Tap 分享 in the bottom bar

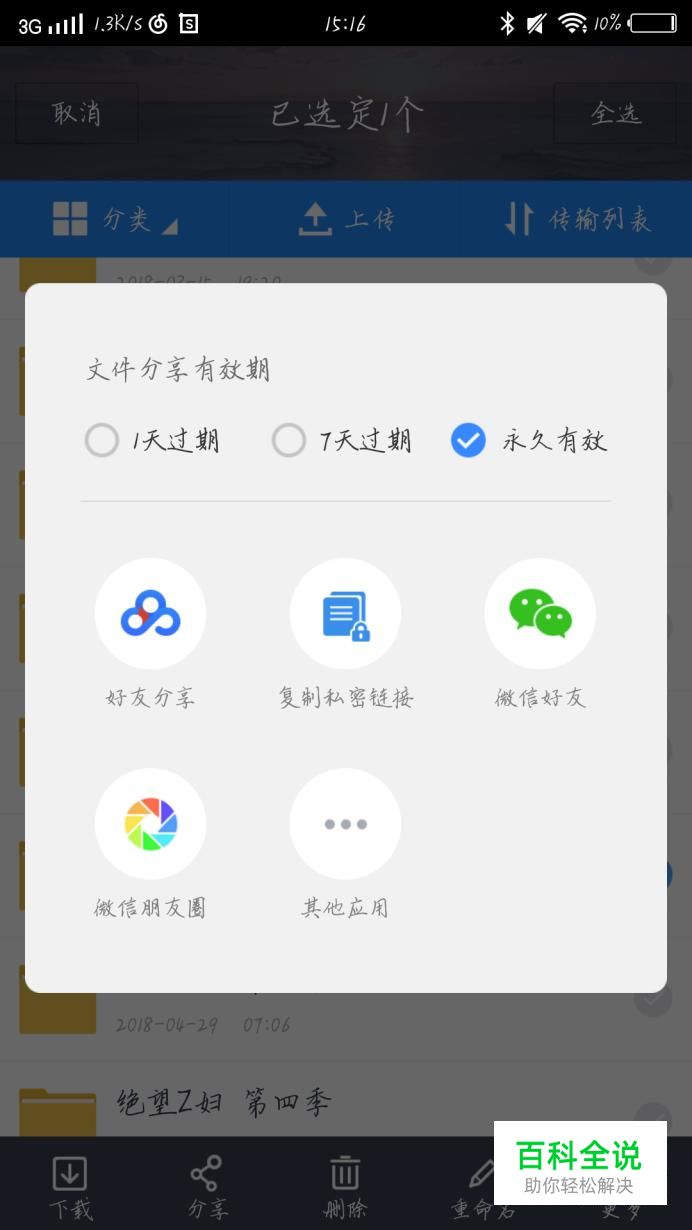(x=207, y=1188)
